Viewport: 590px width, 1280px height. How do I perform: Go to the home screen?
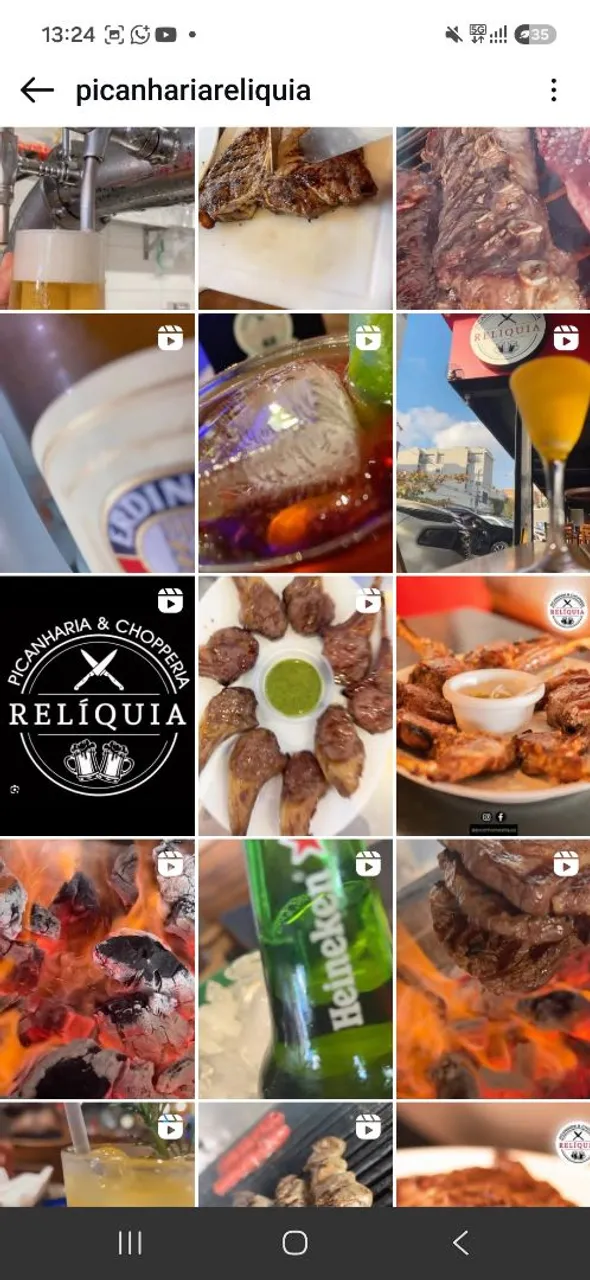[295, 1243]
